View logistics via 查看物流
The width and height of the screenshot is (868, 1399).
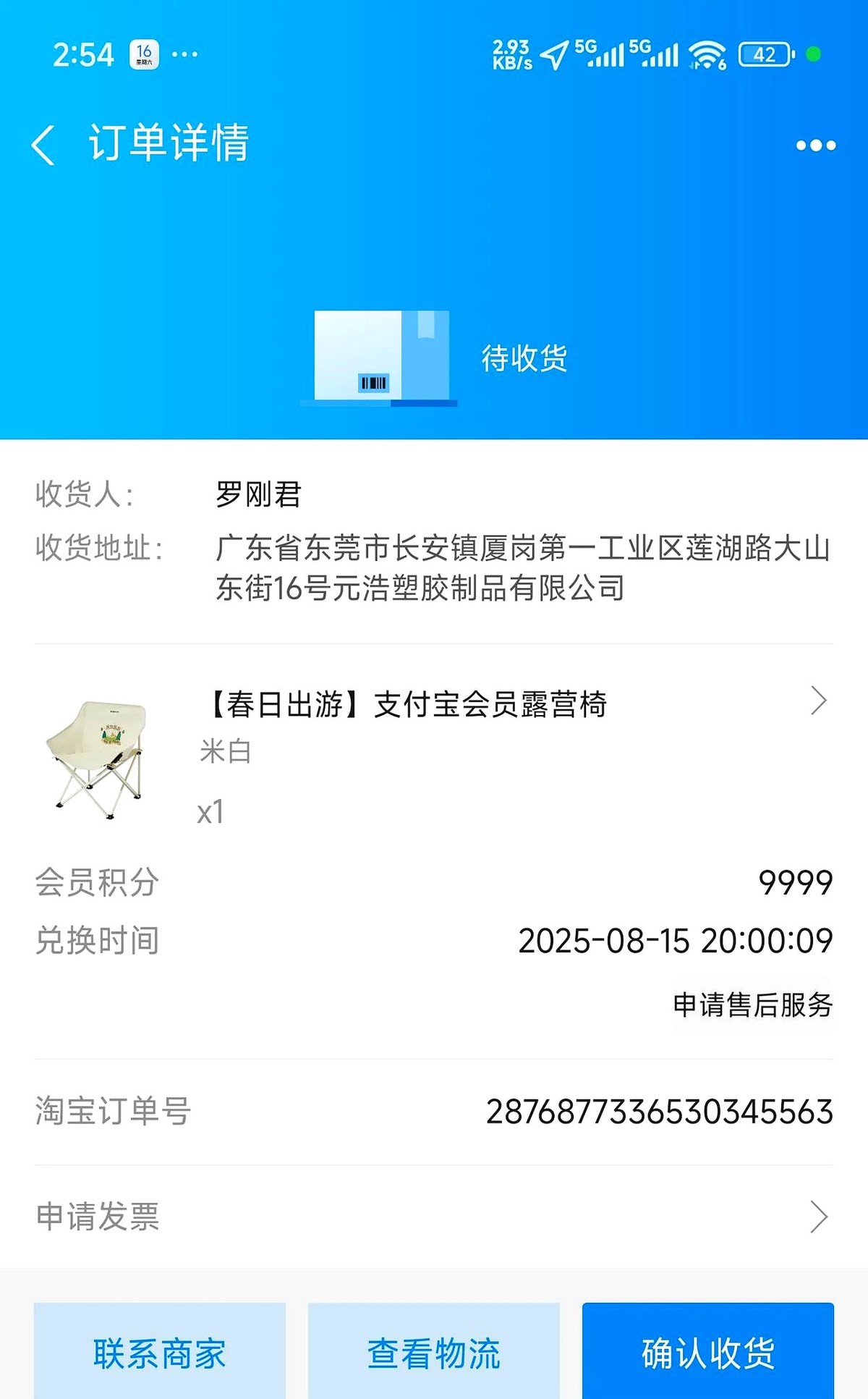(x=434, y=1352)
